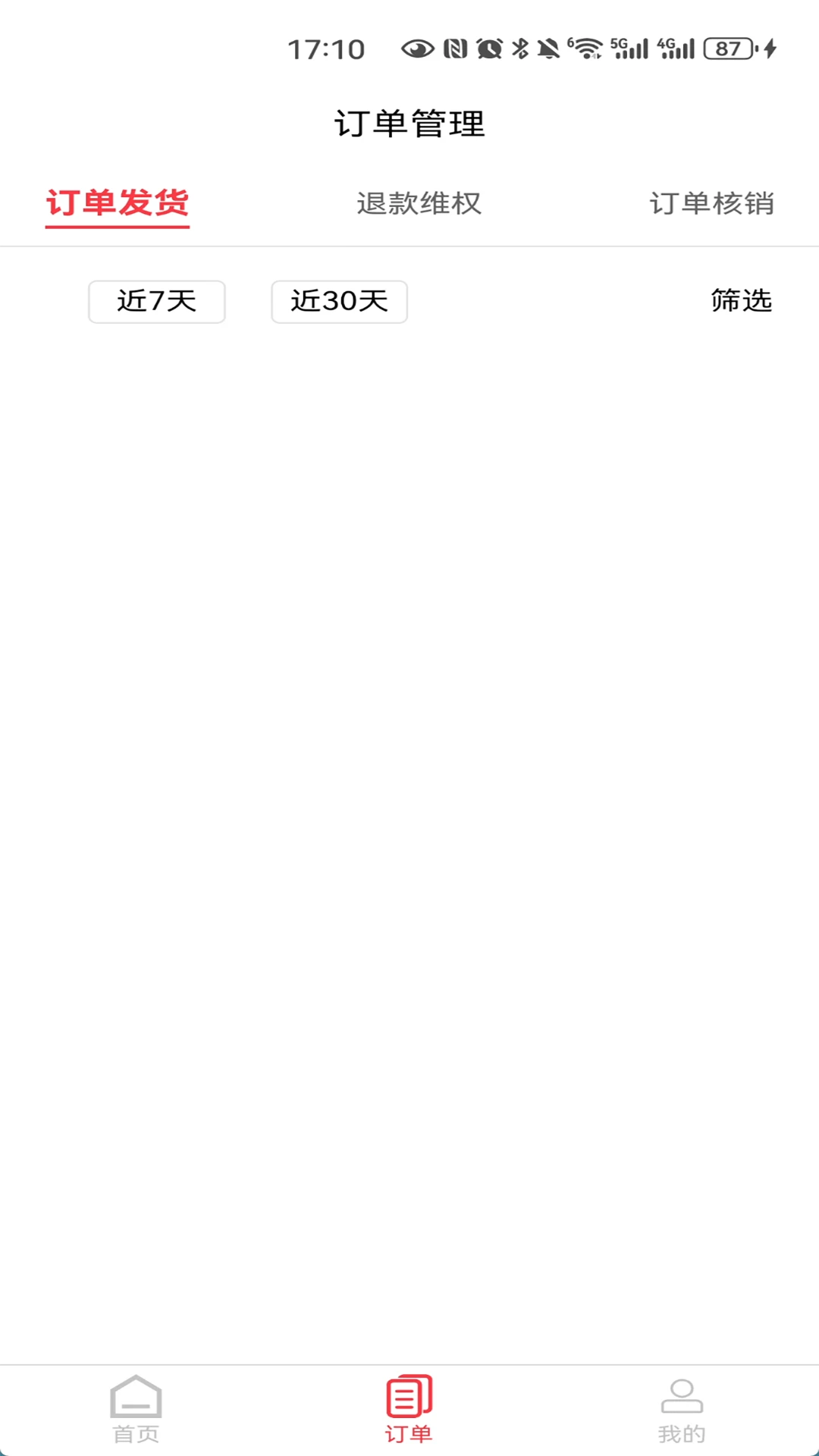Filter orders by 近7天
This screenshot has width=819, height=1456.
click(157, 302)
